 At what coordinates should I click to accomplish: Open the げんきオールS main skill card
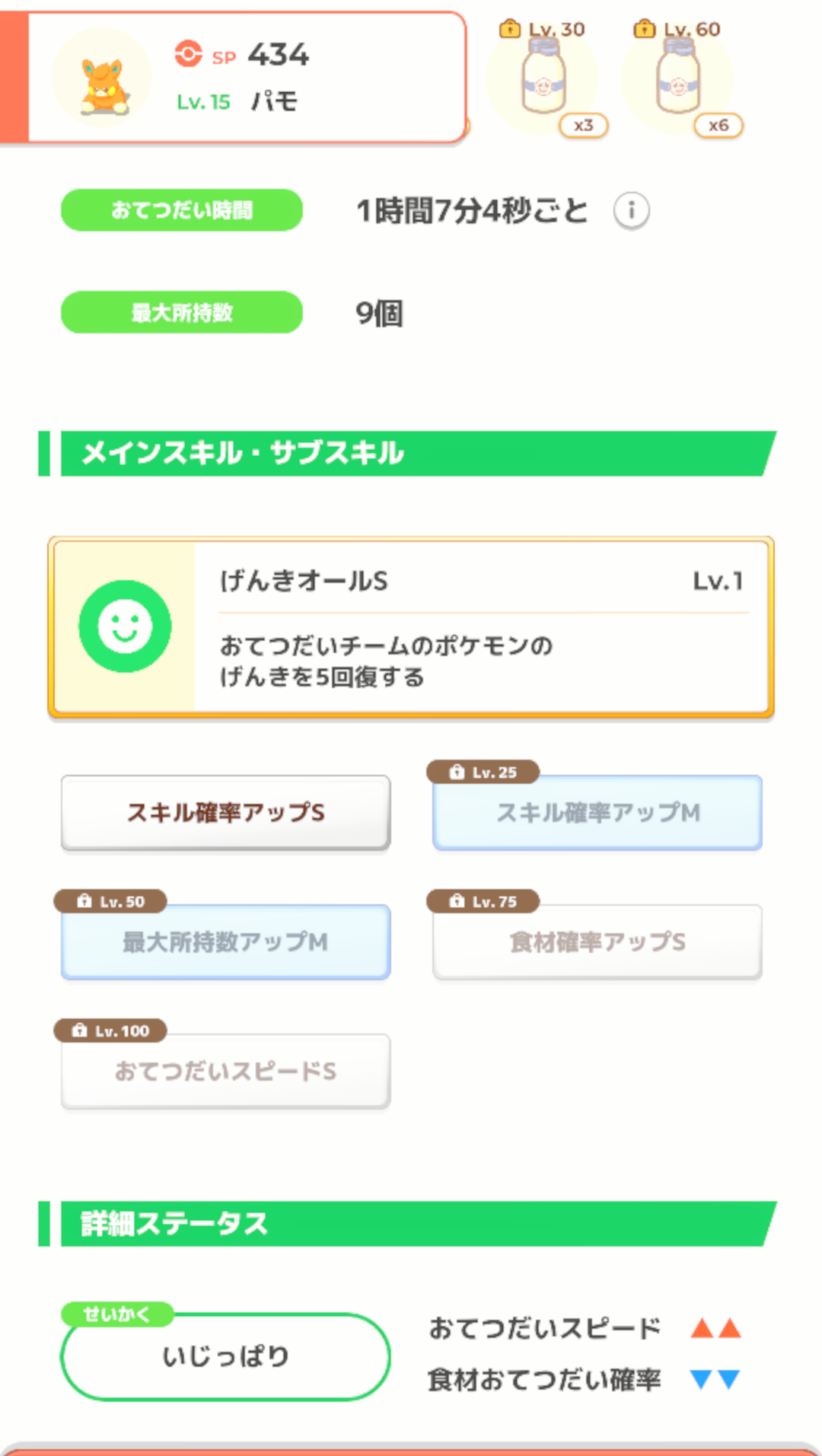[x=411, y=627]
